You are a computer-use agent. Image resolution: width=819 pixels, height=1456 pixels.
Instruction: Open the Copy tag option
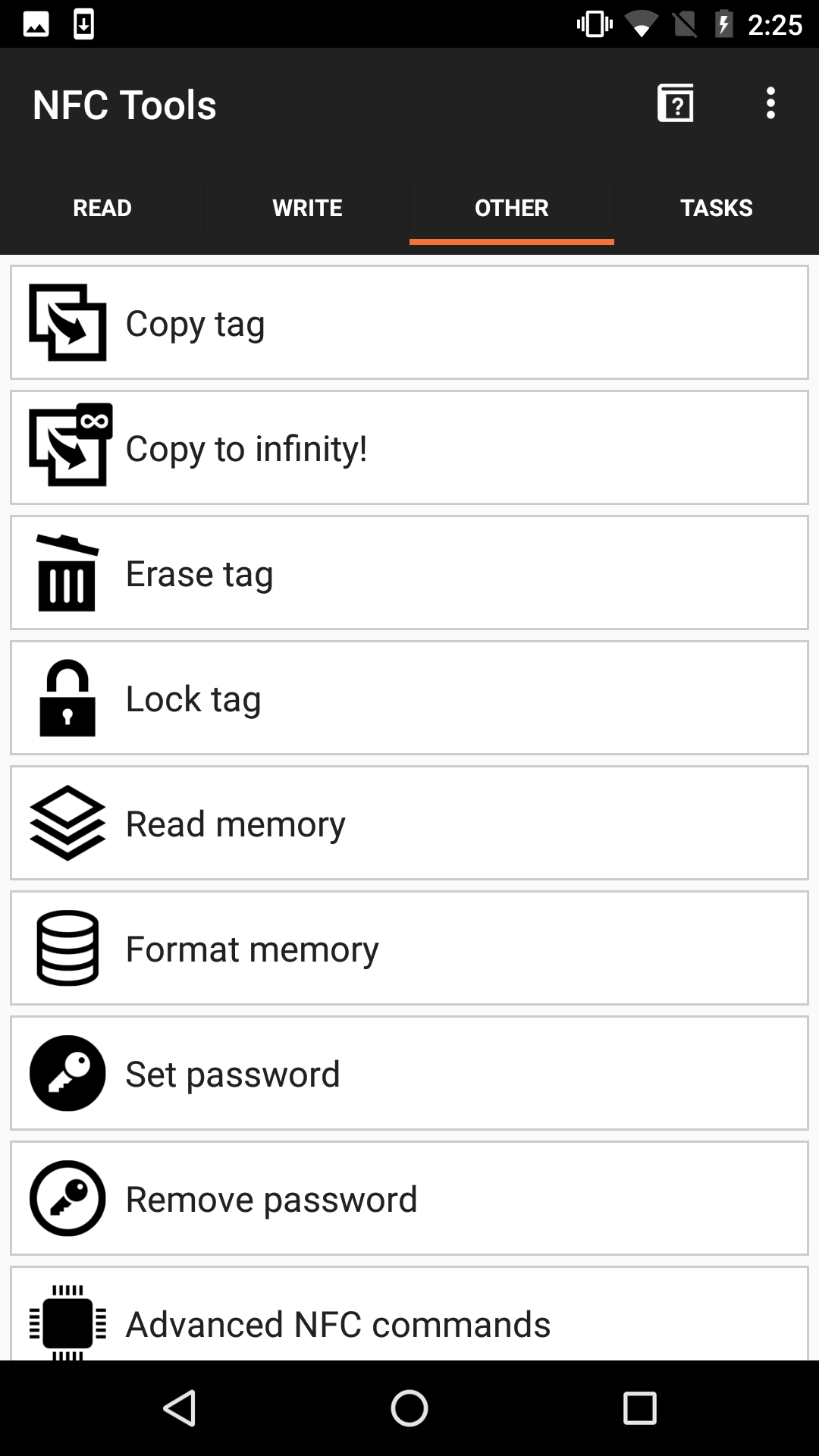coord(409,323)
